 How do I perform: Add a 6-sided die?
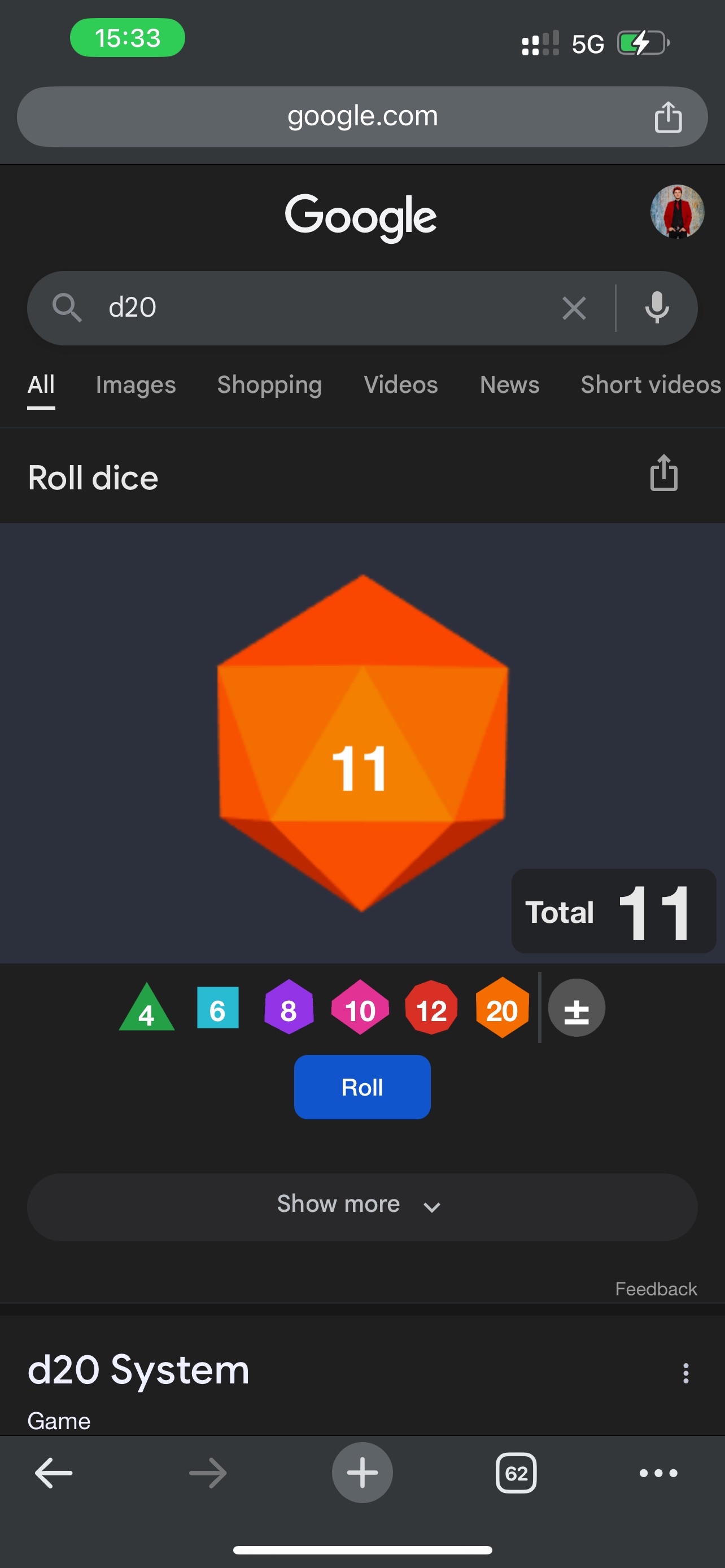pos(218,1008)
